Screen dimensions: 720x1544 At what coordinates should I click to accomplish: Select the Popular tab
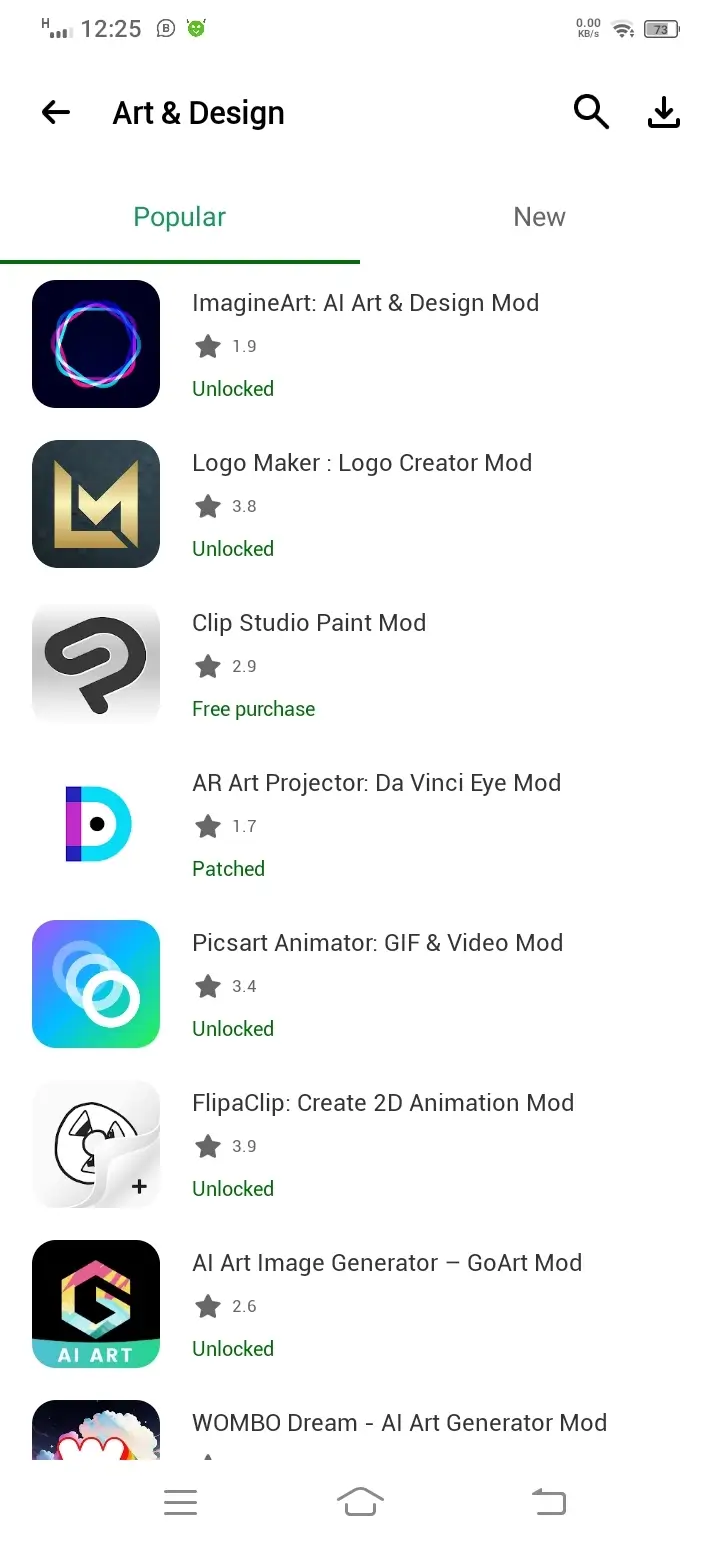coord(179,216)
